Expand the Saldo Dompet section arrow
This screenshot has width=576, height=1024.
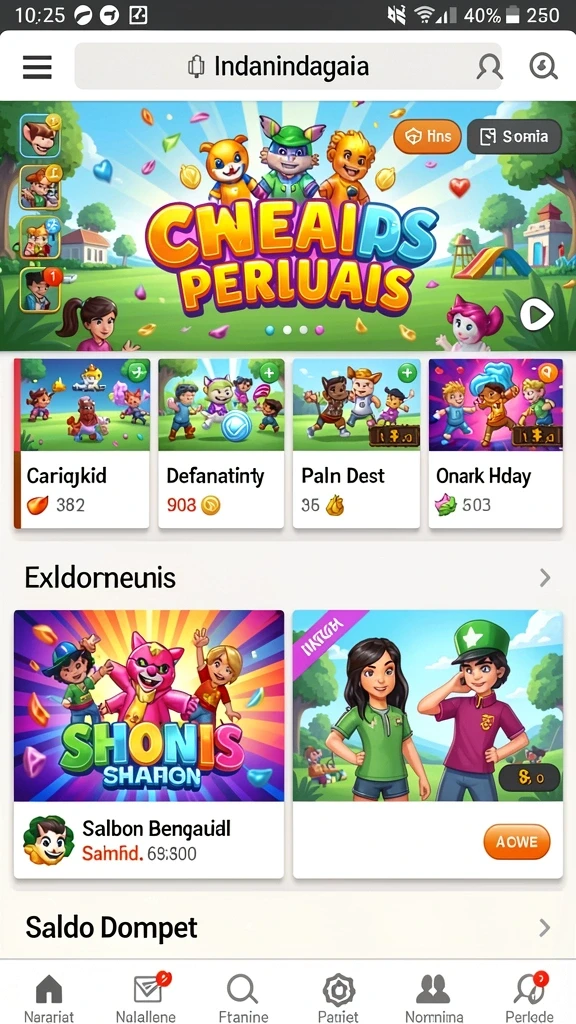545,927
